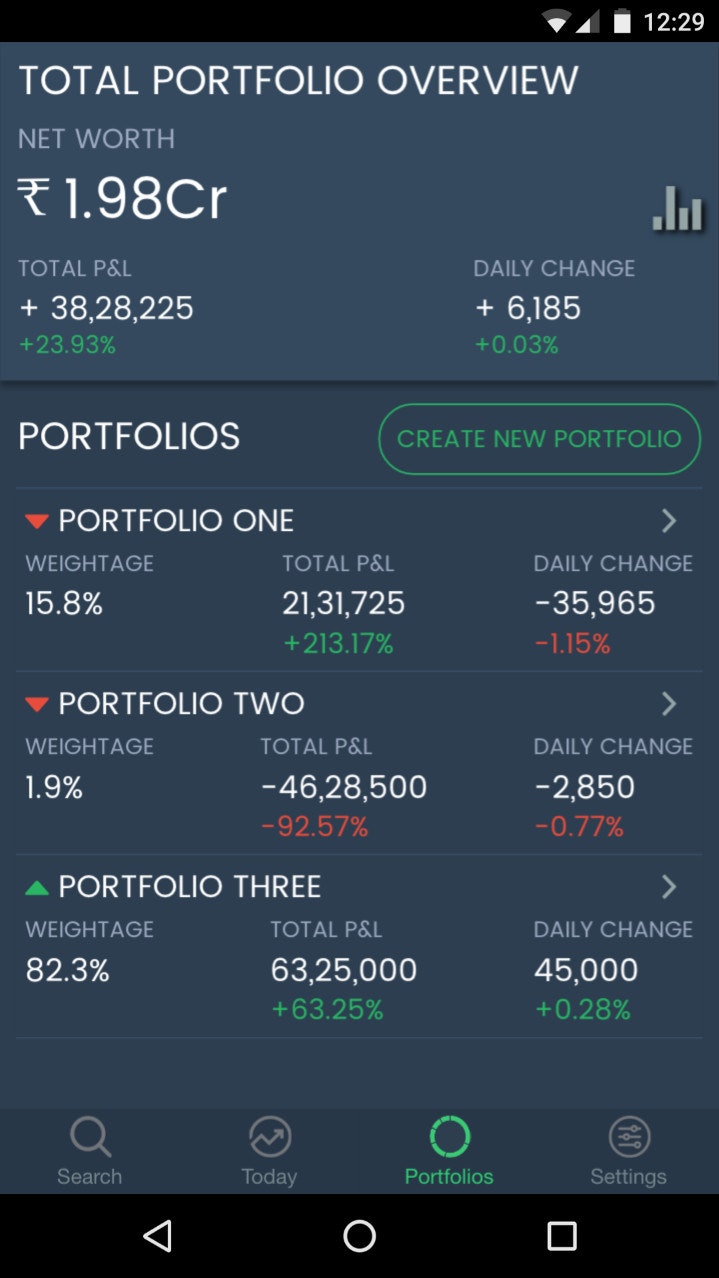Open Portfolio Three details
This screenshot has width=719, height=1278.
(x=669, y=887)
